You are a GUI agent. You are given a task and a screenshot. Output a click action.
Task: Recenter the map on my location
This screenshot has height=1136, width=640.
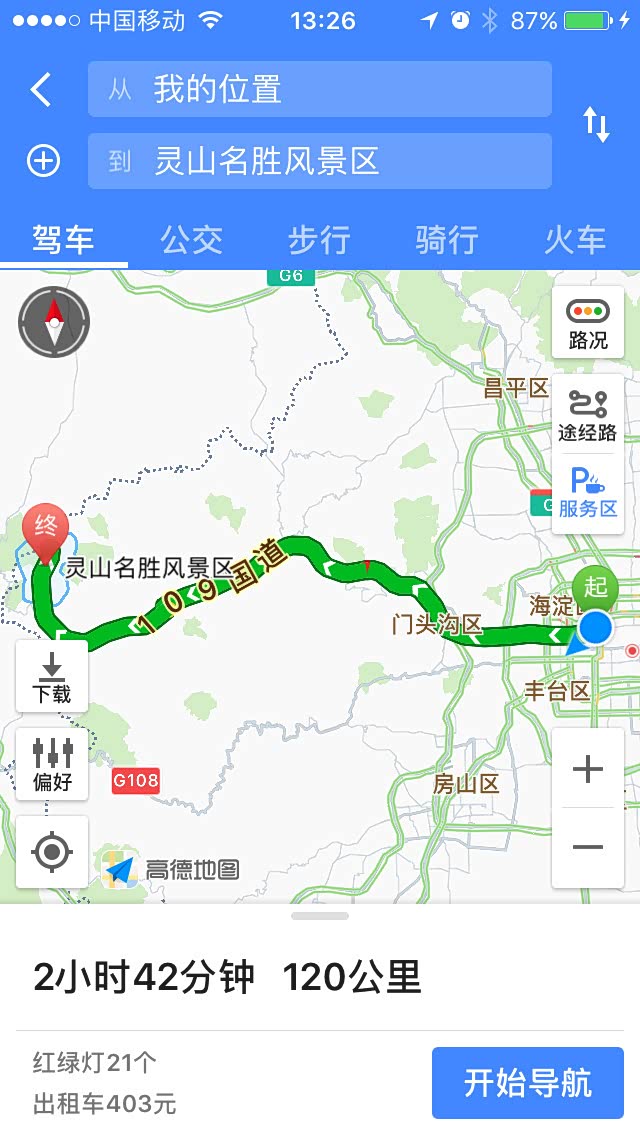click(52, 852)
